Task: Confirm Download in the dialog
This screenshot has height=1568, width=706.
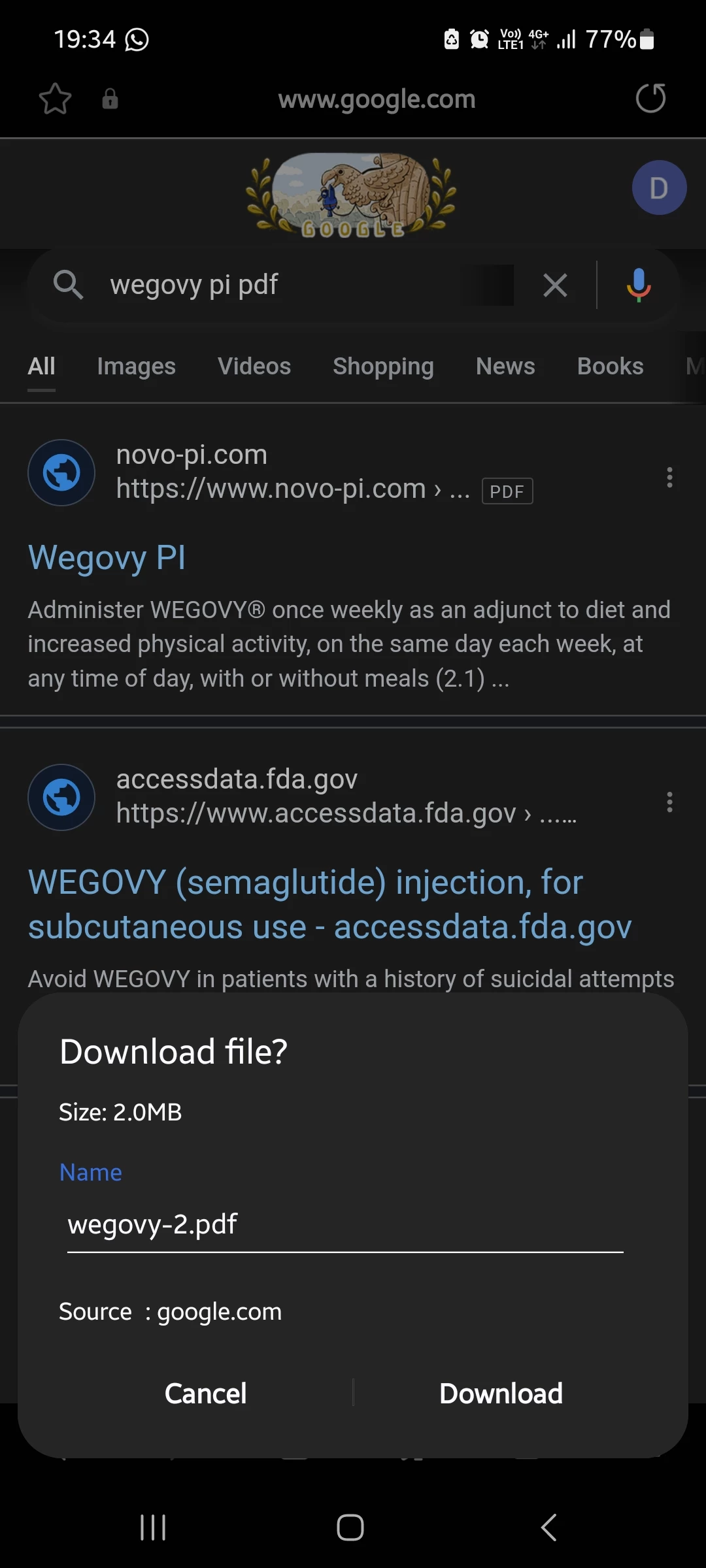Action: pyautogui.click(x=501, y=1394)
